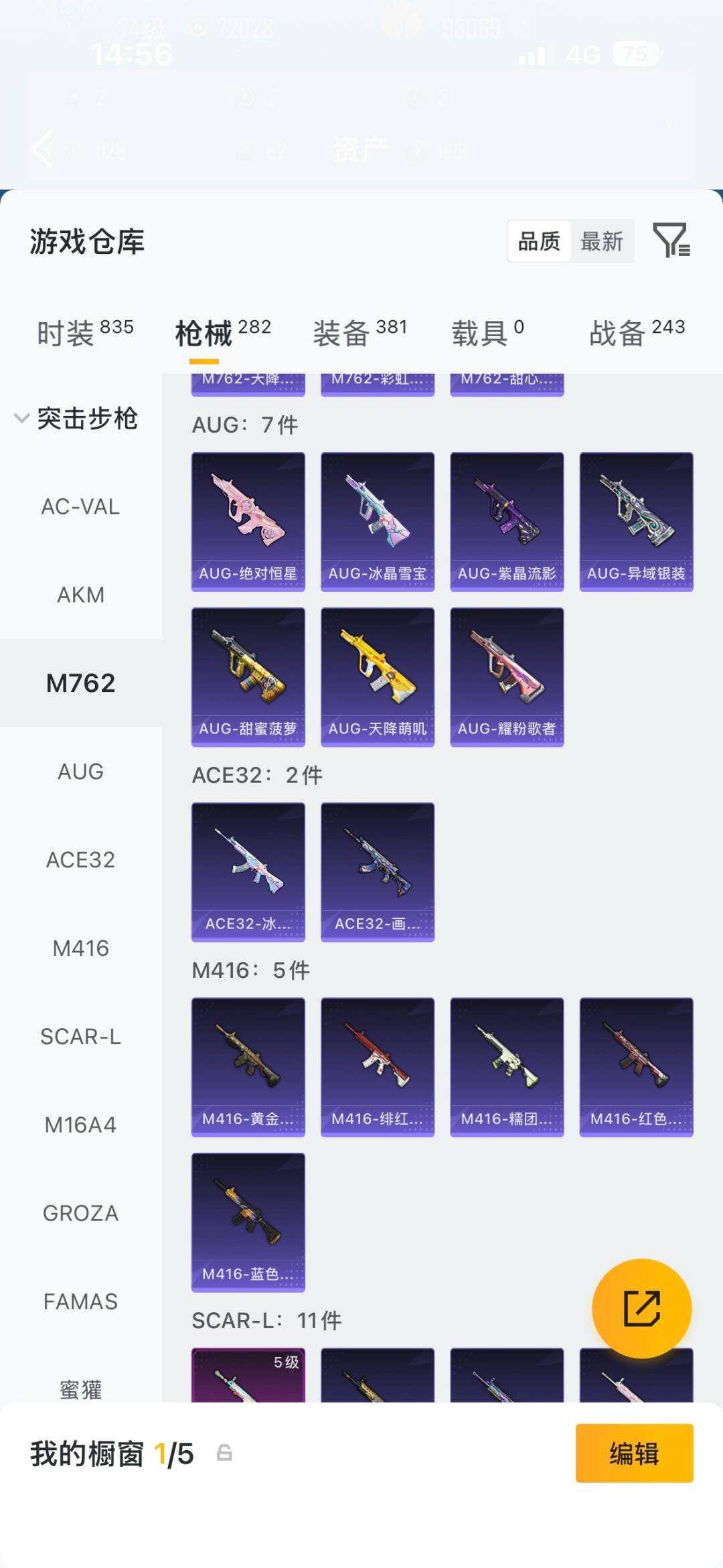This screenshot has height=1568, width=723.
Task: Switch to the 战备 tab
Action: pos(636,332)
